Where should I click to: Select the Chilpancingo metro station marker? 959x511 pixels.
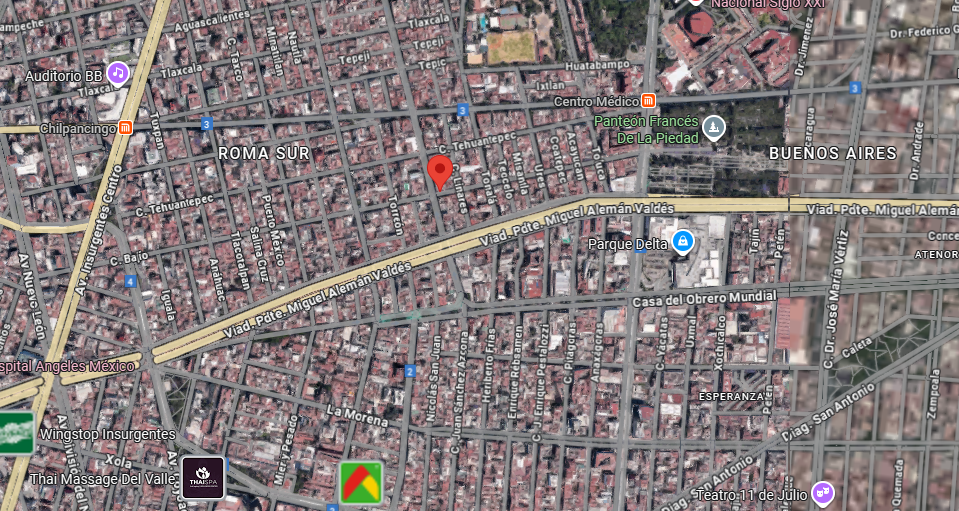[125, 127]
